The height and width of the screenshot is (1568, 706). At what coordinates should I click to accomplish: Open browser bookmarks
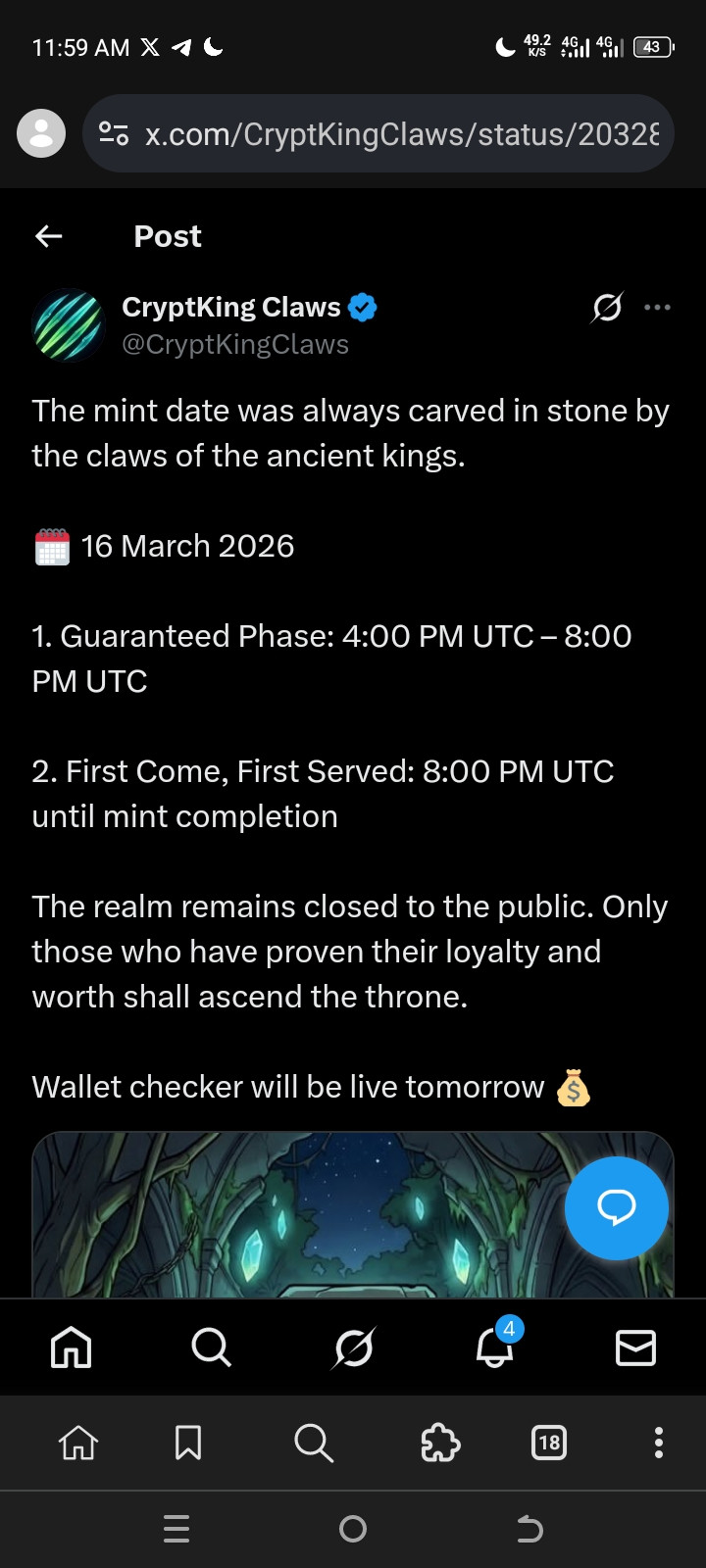(188, 1443)
